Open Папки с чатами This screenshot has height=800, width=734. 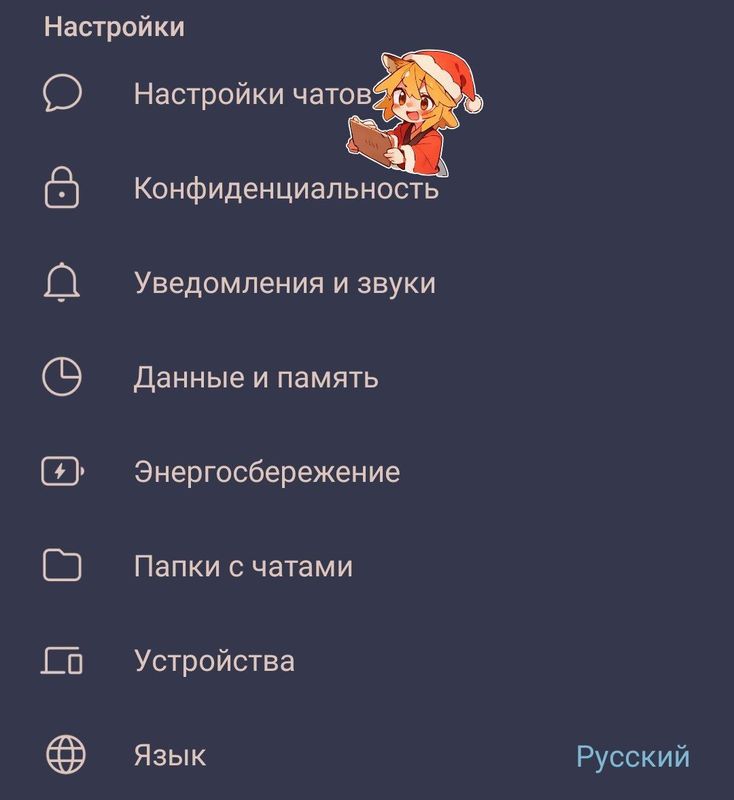click(243, 567)
